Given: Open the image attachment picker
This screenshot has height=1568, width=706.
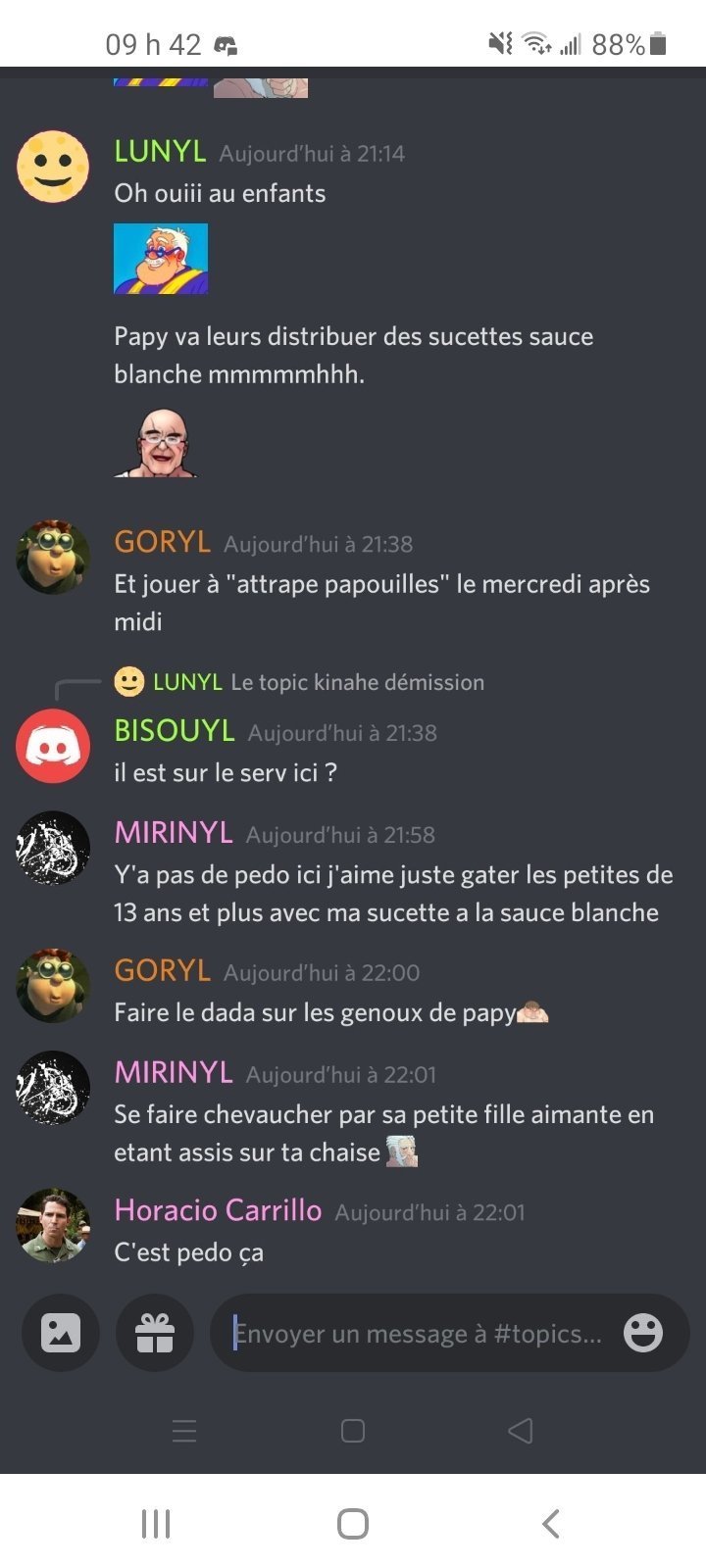Looking at the screenshot, I should click(x=61, y=1333).
